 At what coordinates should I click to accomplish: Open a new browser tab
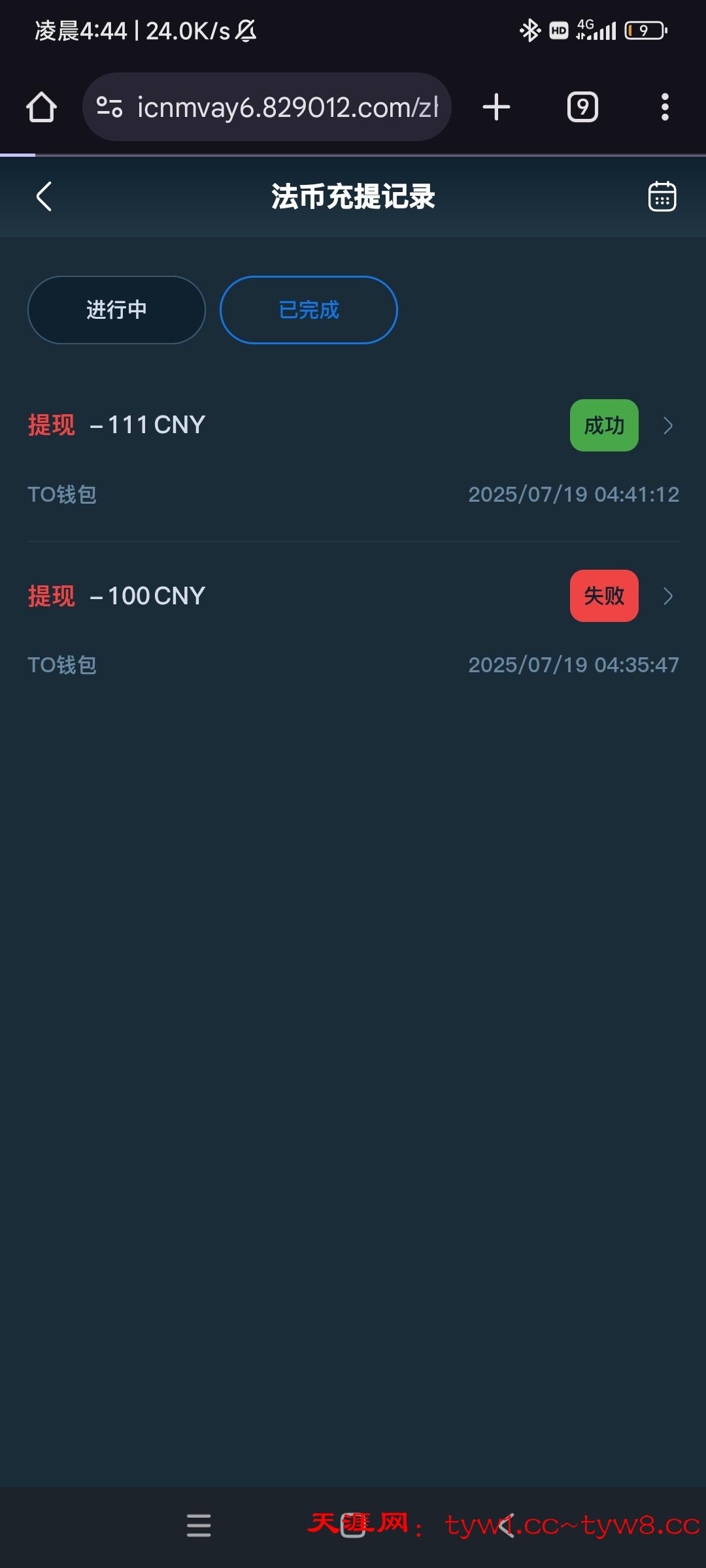click(x=496, y=107)
